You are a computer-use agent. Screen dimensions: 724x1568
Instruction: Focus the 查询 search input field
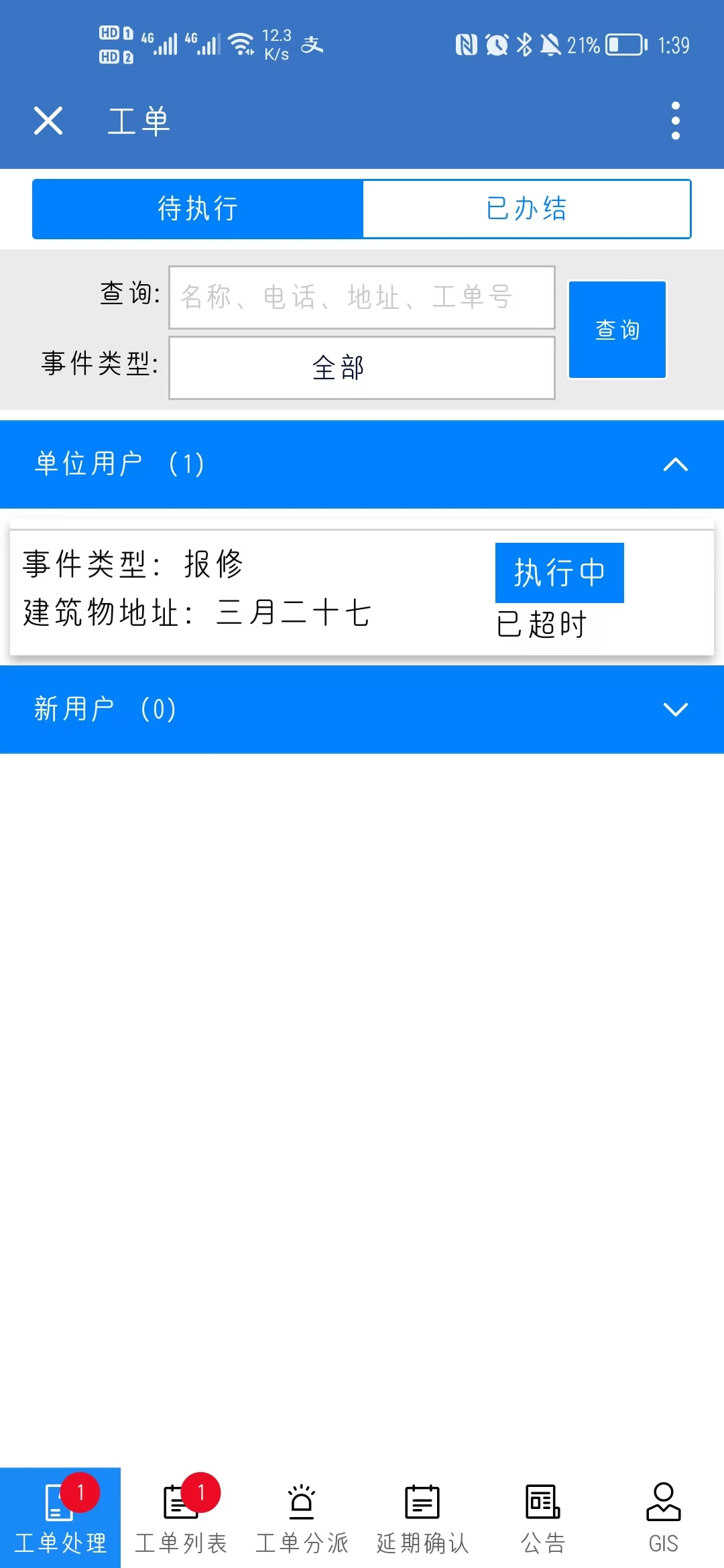361,298
